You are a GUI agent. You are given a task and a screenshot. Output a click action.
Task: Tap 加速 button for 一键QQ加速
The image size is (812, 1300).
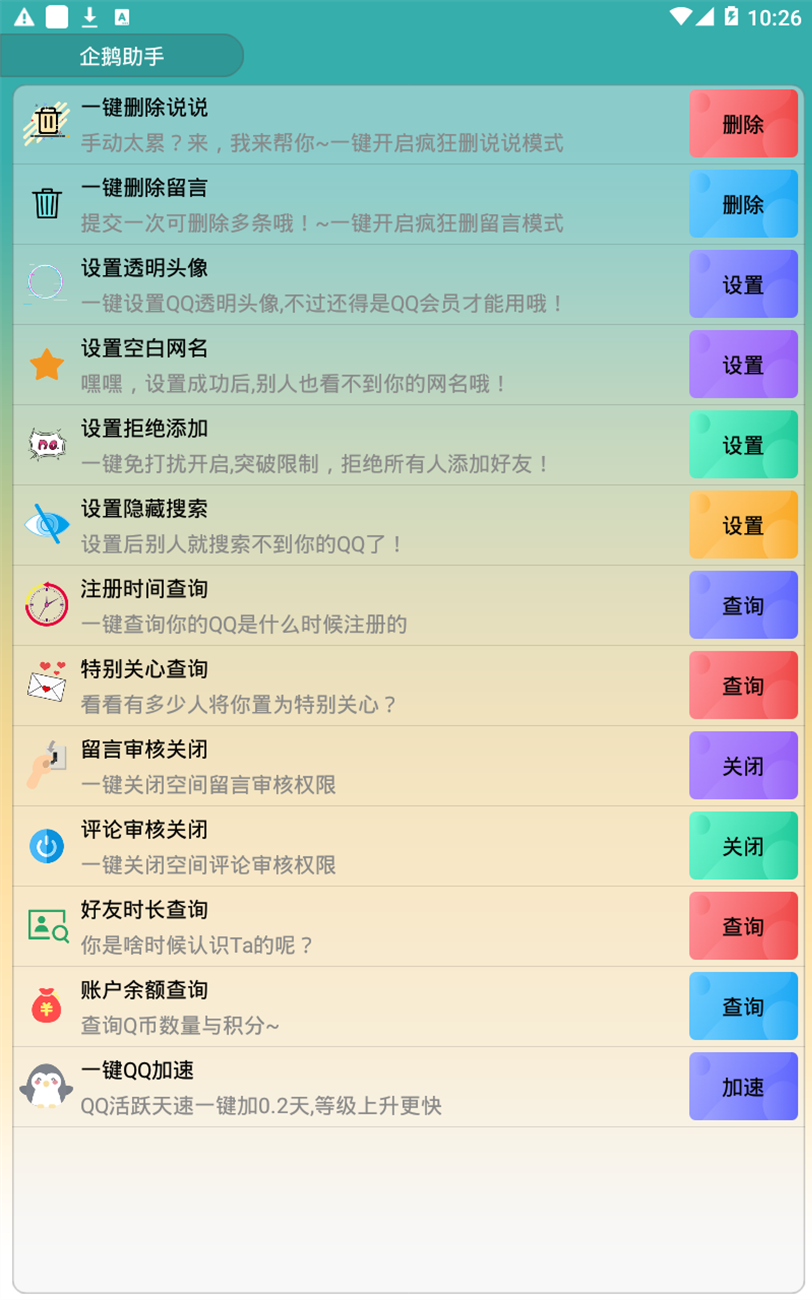tap(743, 1087)
